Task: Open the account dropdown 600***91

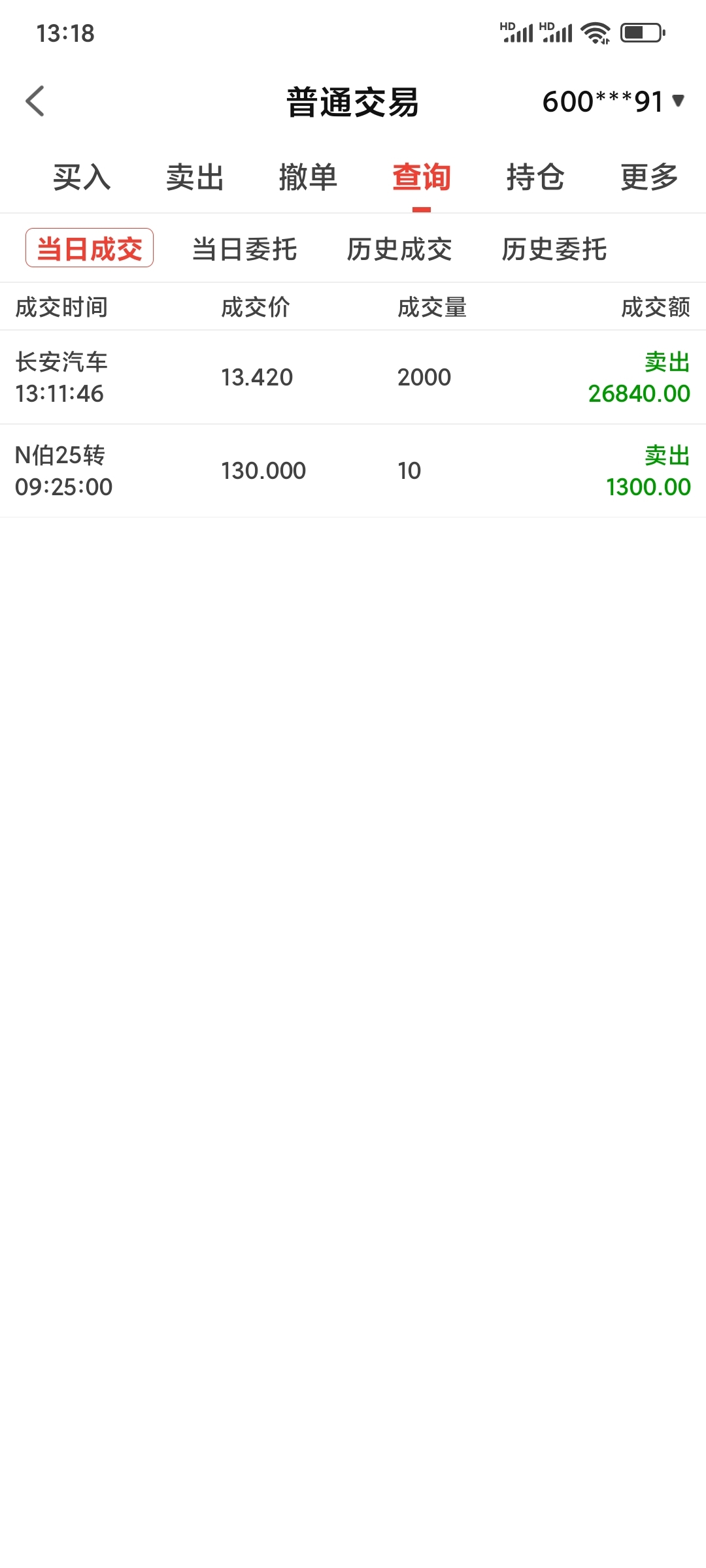Action: tap(613, 101)
